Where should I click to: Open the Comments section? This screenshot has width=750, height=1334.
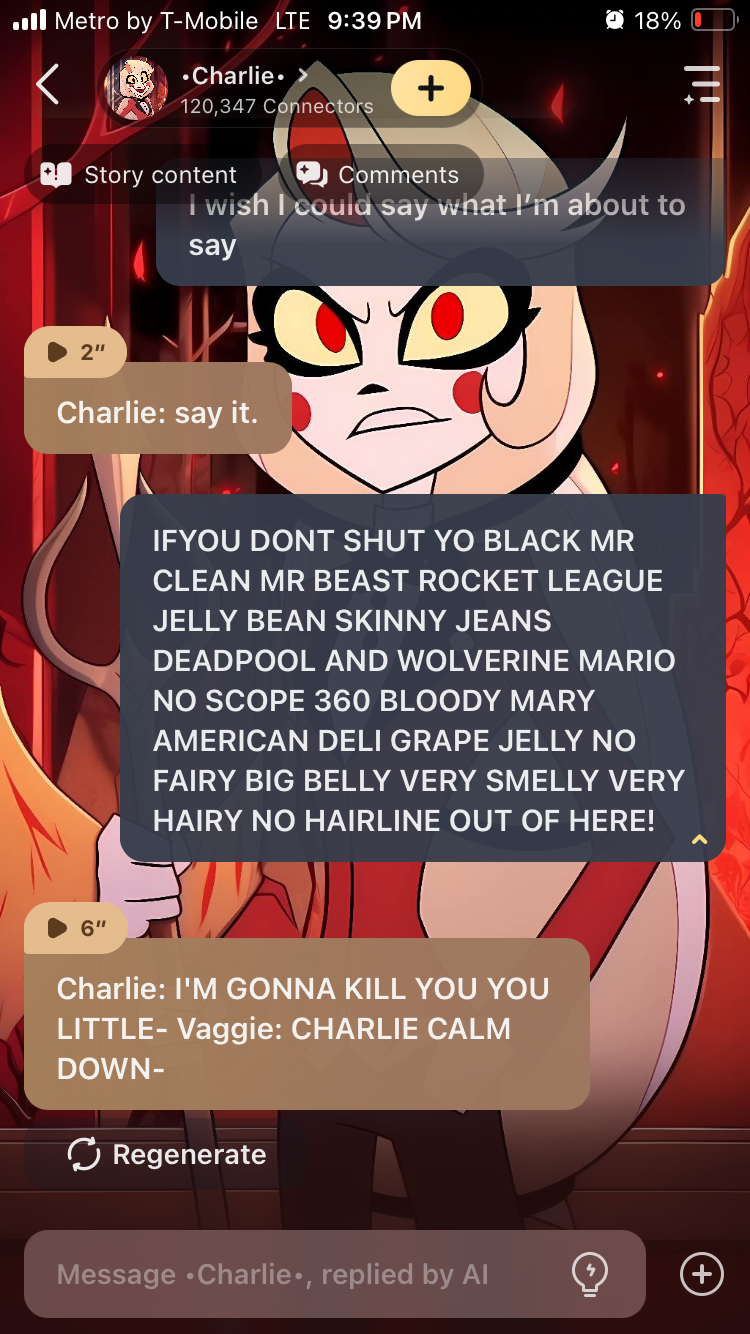pyautogui.click(x=380, y=175)
